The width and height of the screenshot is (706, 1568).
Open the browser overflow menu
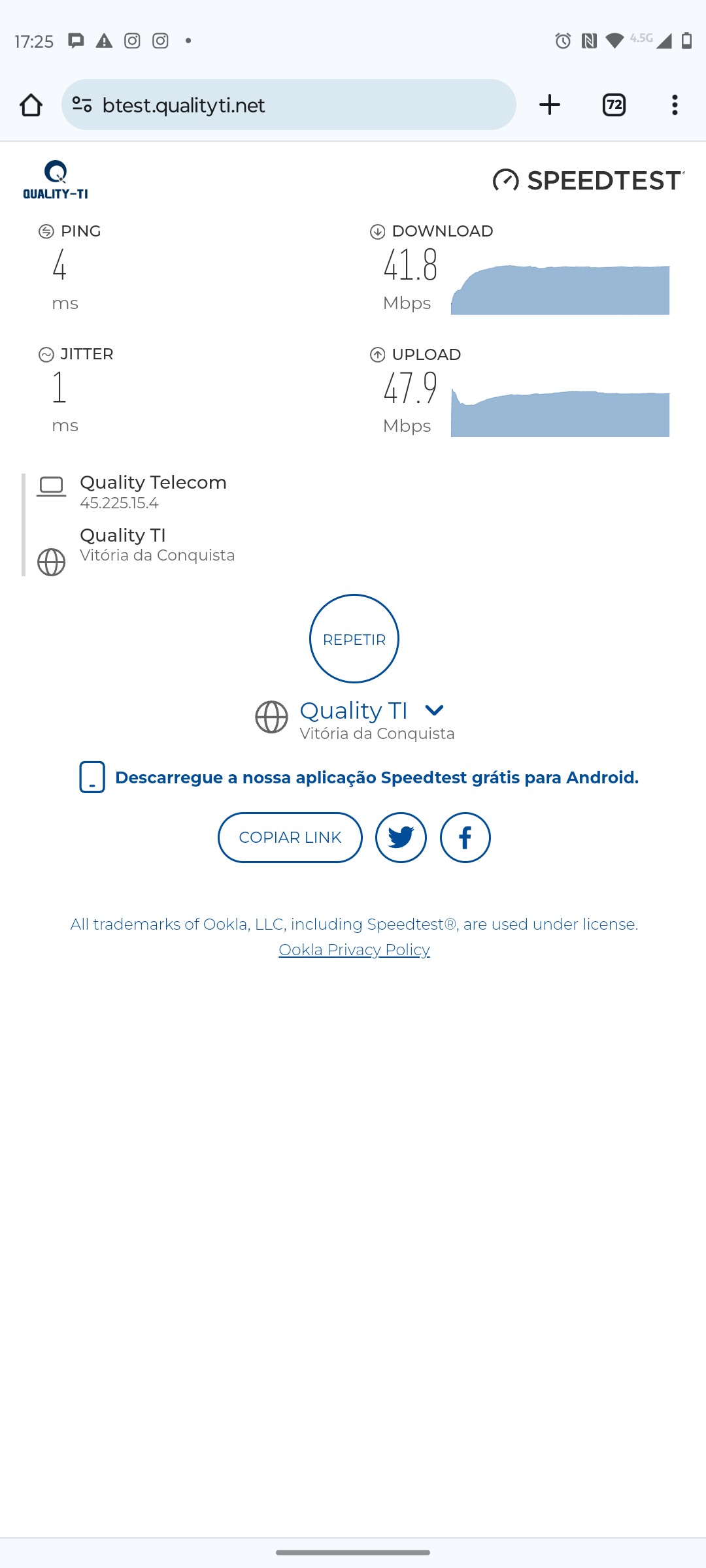(675, 105)
